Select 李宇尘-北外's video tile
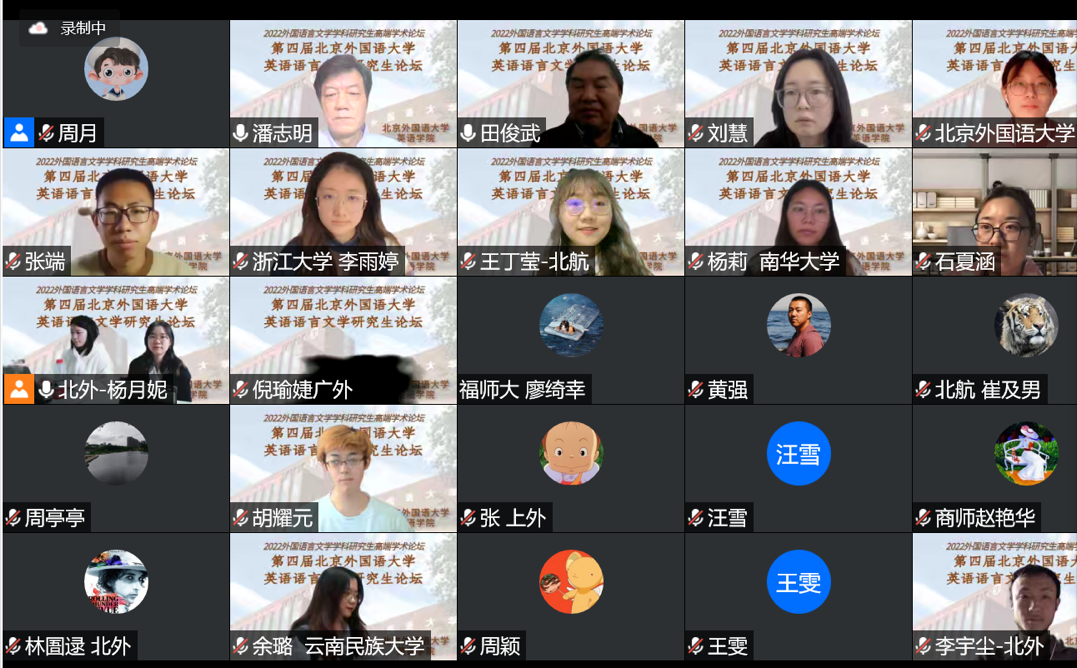 [x=995, y=596]
